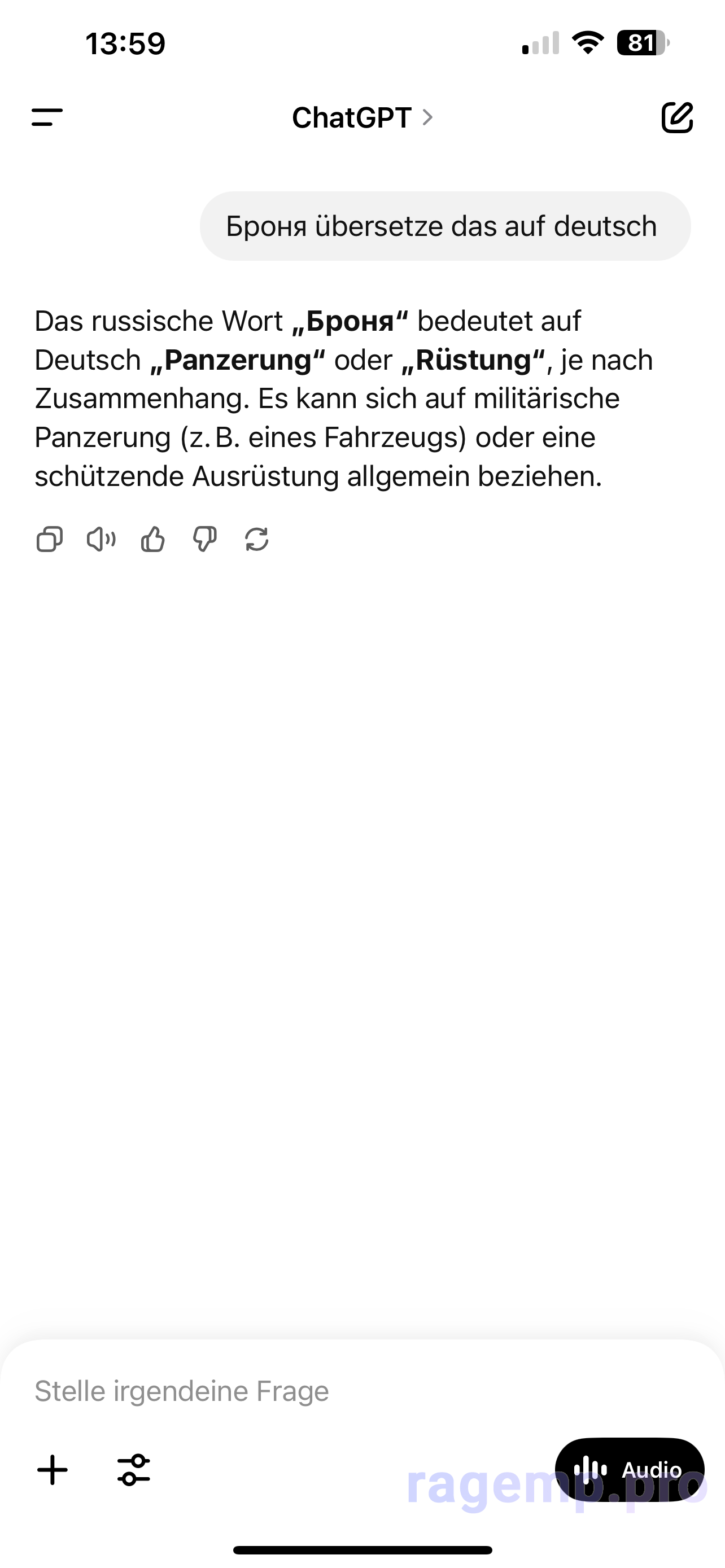
Task: Read the response aloud
Action: (101, 539)
